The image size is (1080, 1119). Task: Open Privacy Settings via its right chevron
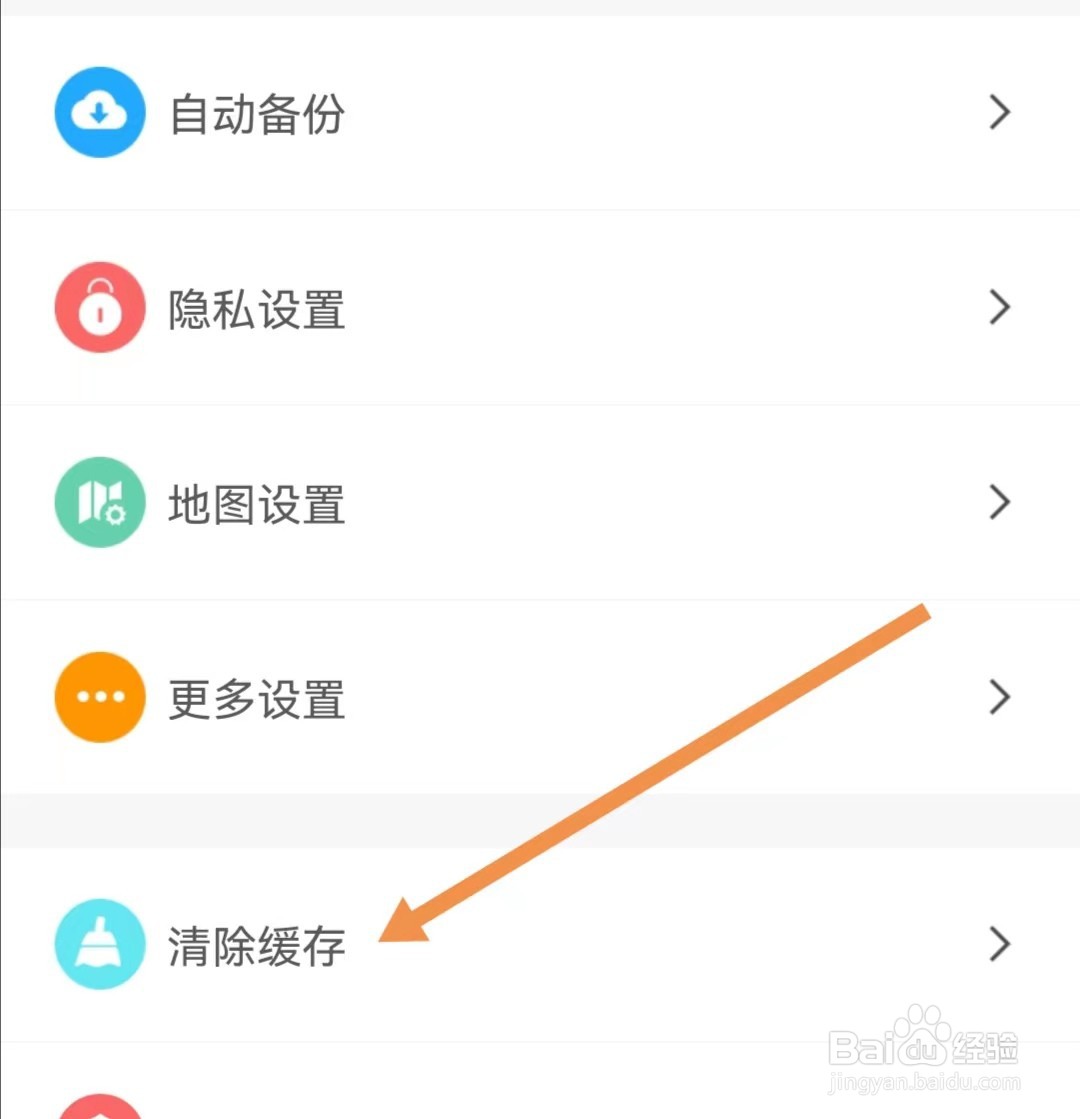pos(999,307)
